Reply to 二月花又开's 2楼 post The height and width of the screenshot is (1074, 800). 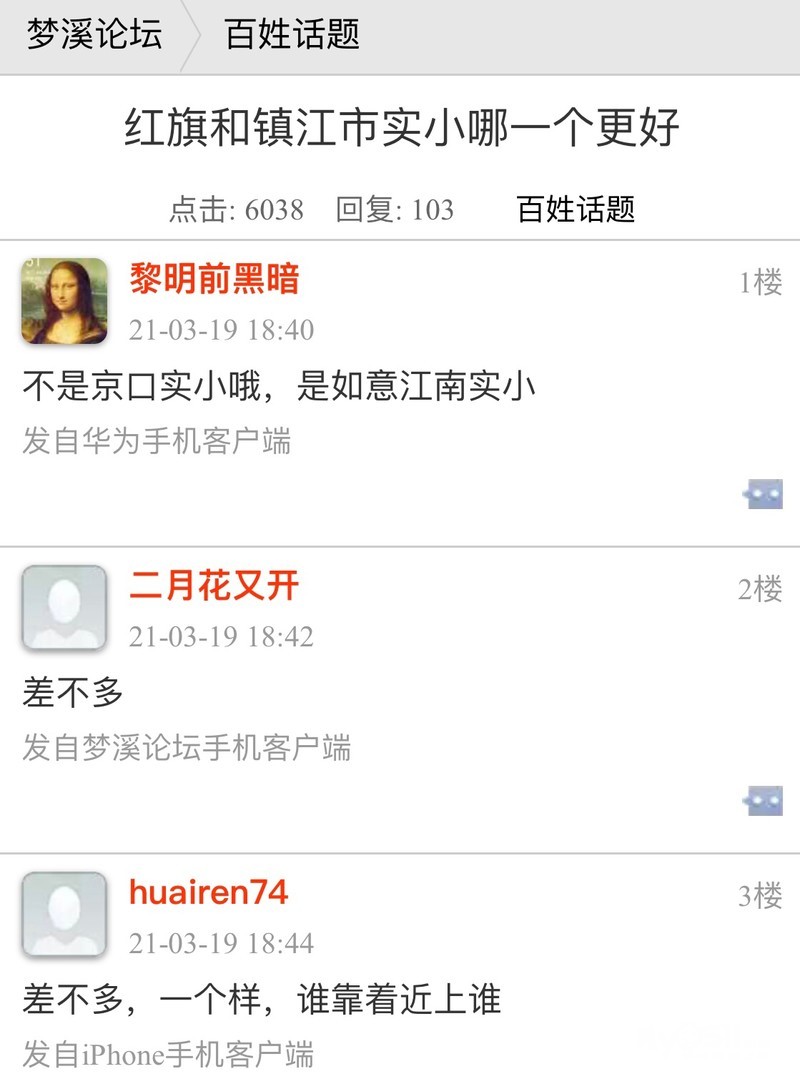(763, 800)
